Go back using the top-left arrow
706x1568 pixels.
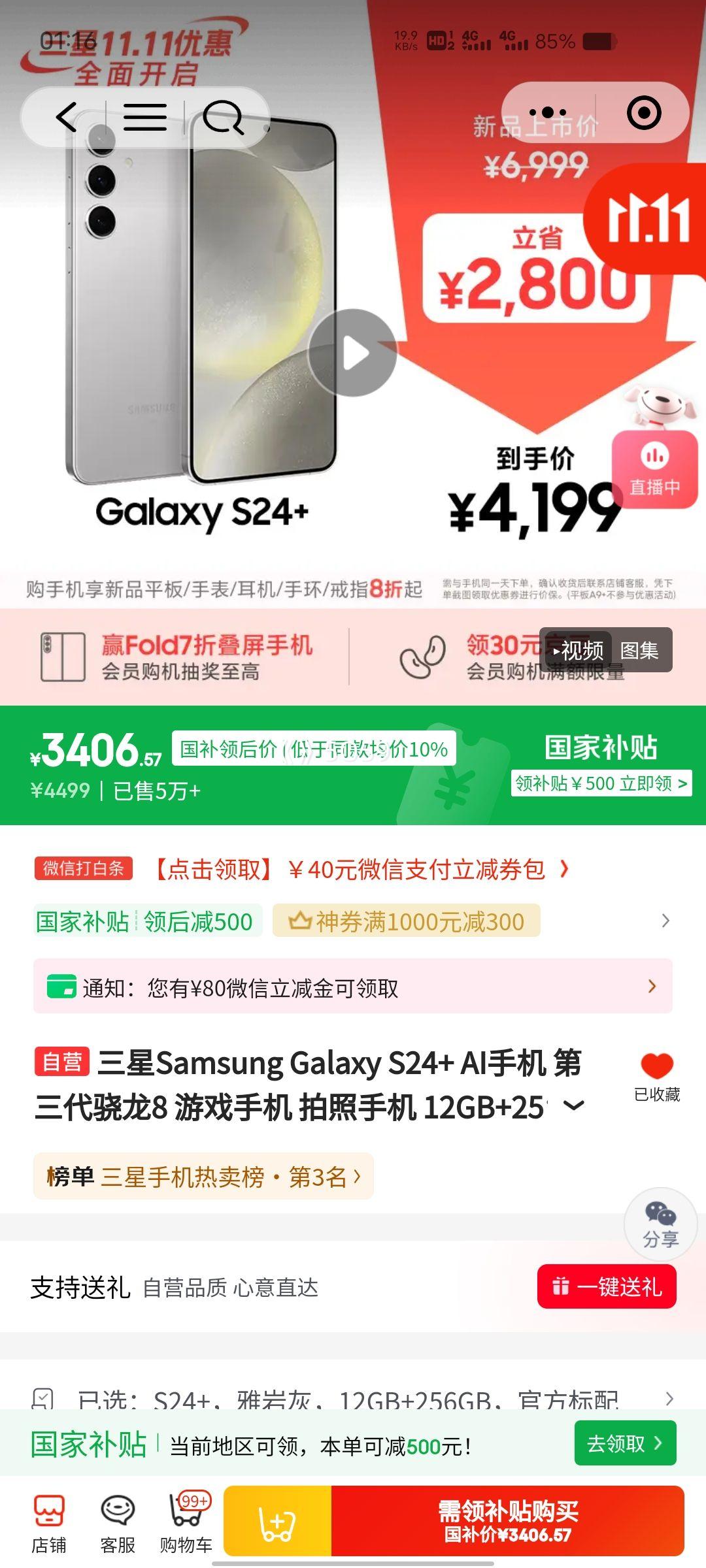(x=67, y=118)
